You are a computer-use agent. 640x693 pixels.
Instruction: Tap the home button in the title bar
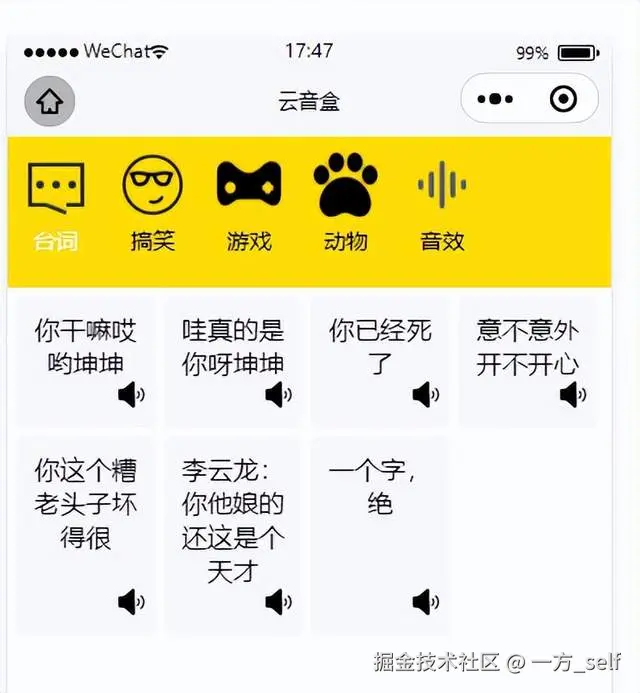point(50,101)
